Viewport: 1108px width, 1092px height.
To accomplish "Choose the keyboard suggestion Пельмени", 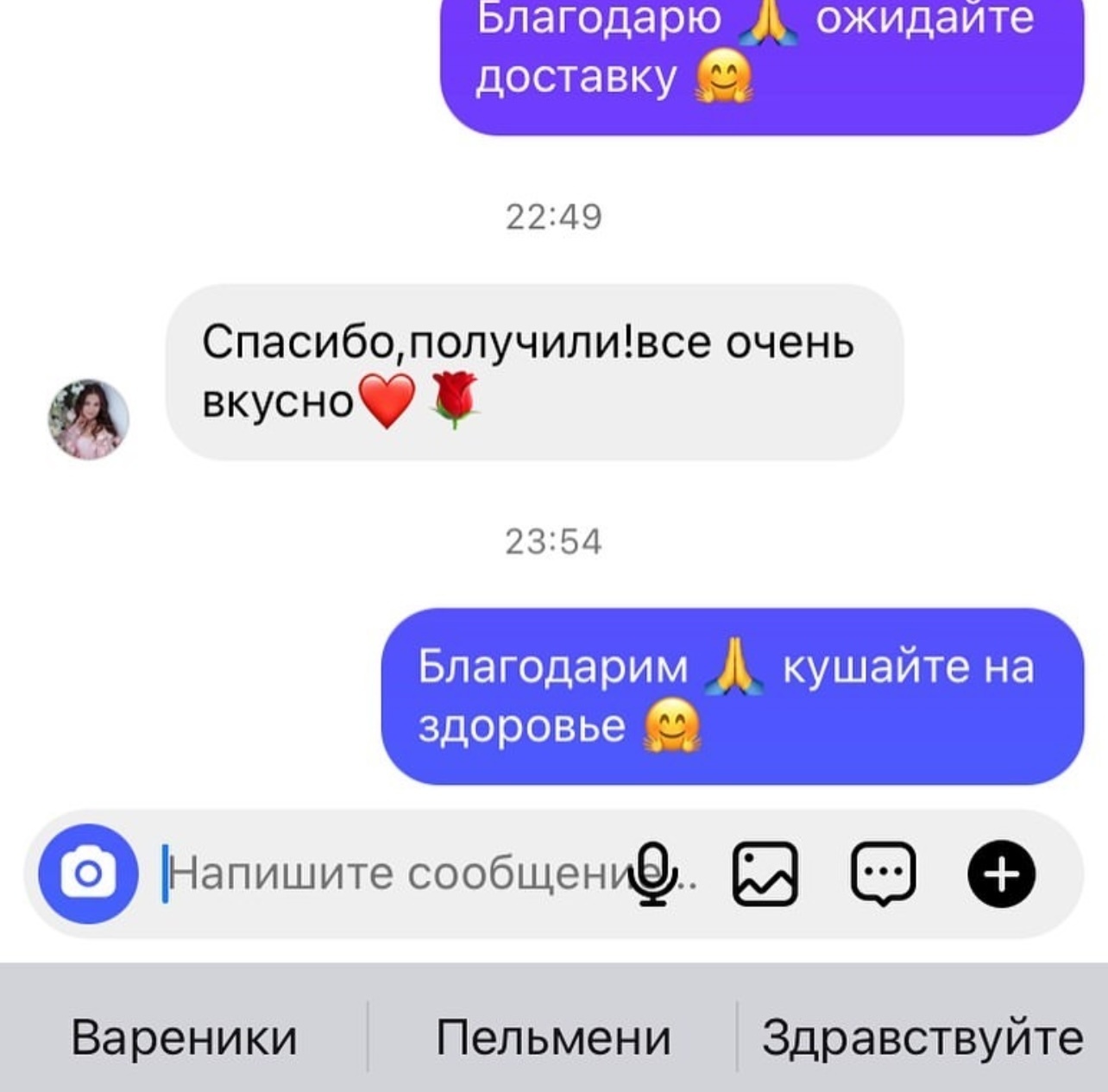I will click(x=553, y=1037).
